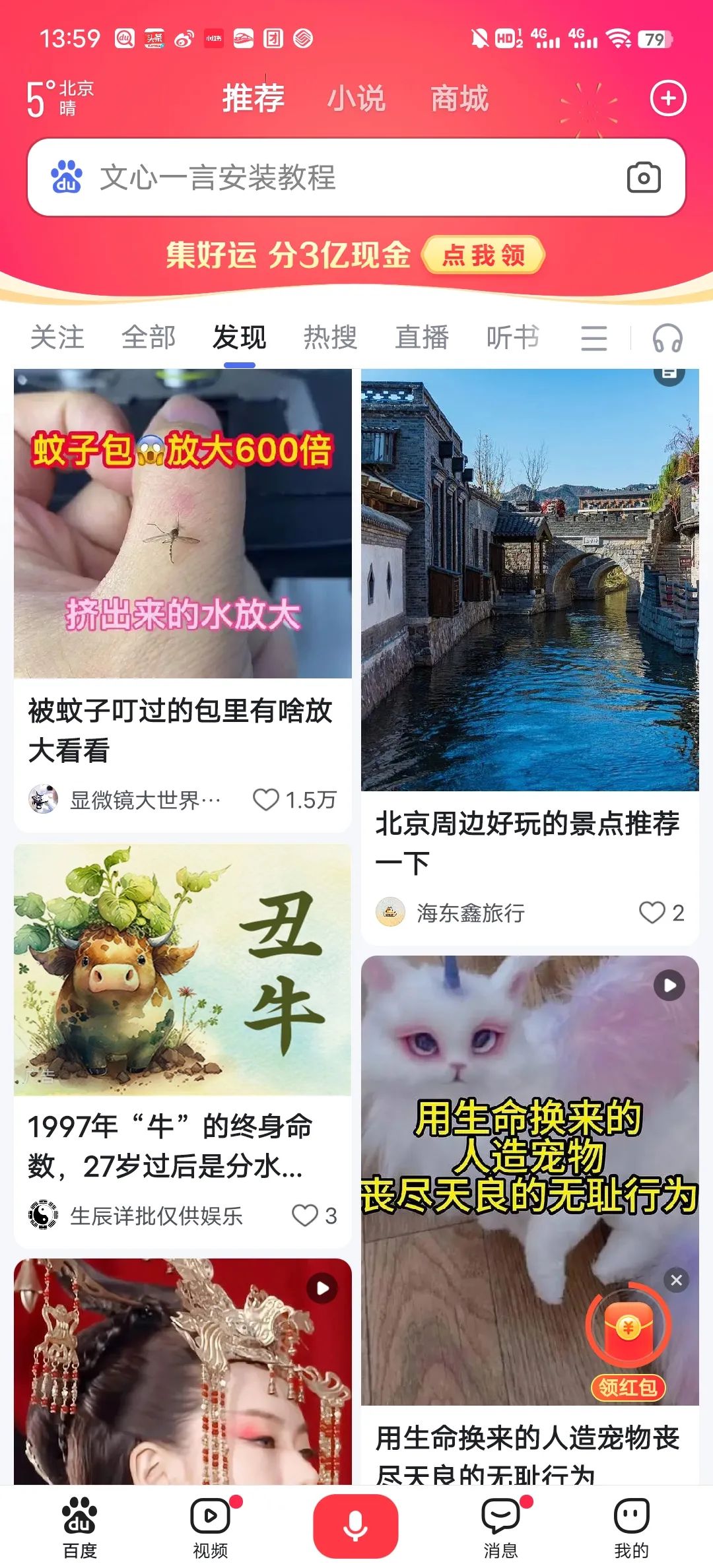
Task: Open the mosquito bite 放大600倍 post
Action: coord(182,523)
